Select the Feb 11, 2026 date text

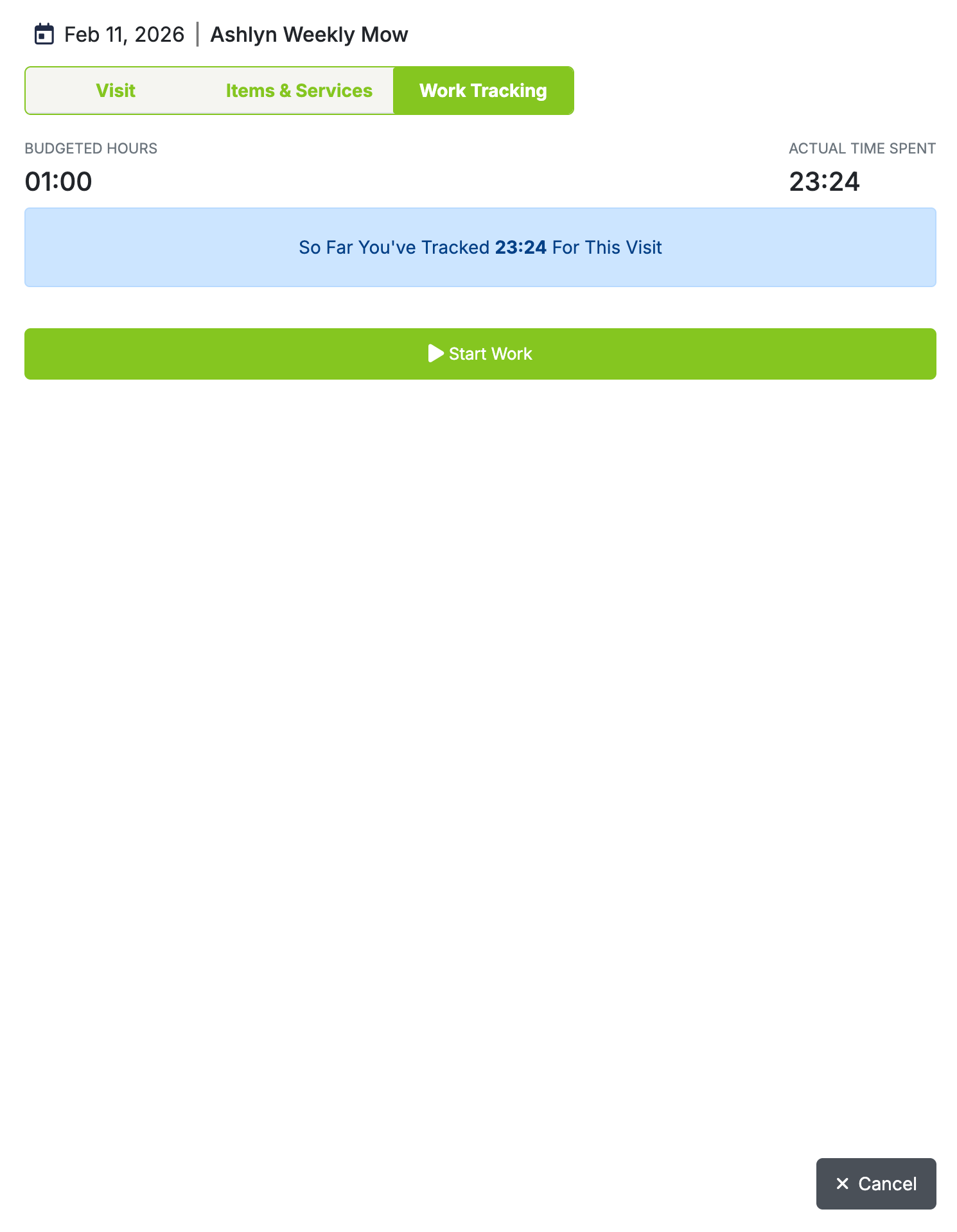point(123,33)
